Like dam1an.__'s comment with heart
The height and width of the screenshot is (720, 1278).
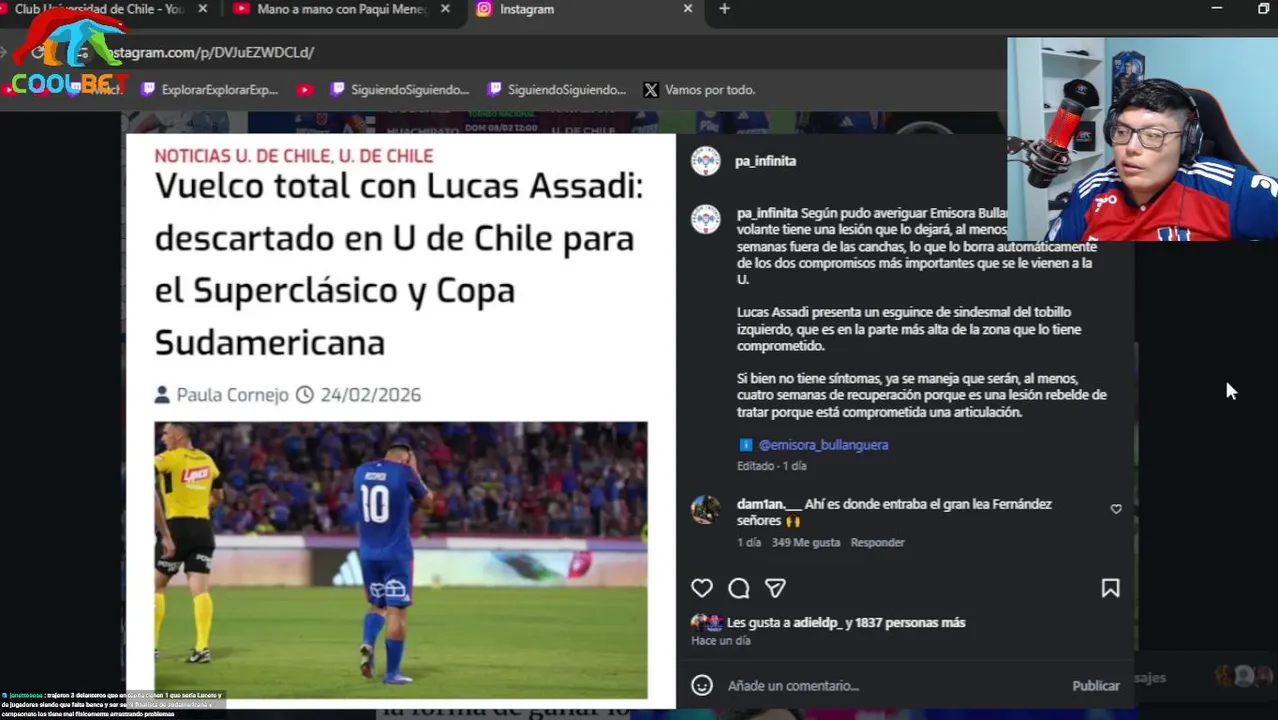tap(1116, 509)
